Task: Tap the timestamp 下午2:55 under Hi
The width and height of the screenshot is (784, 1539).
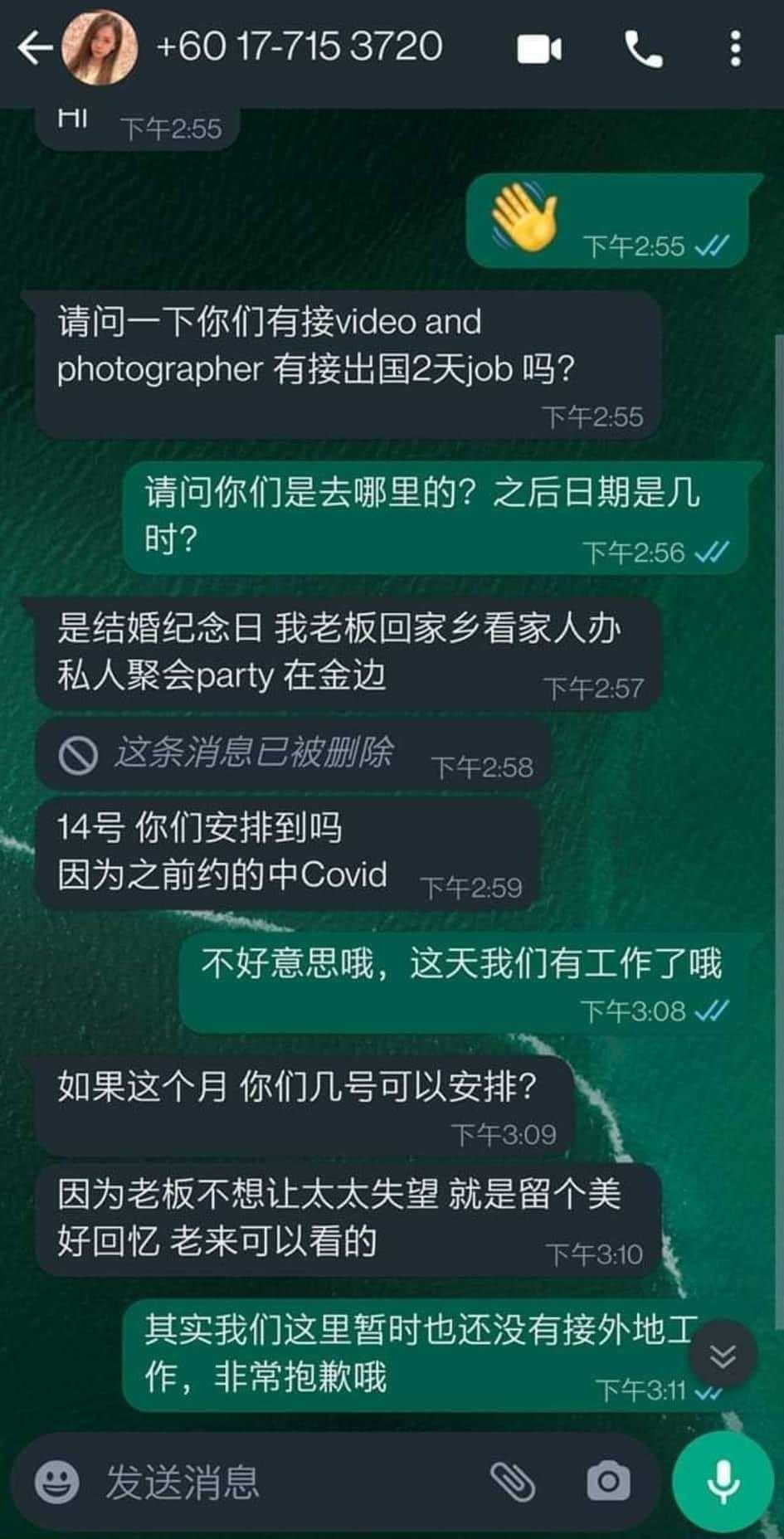Action: pyautogui.click(x=171, y=128)
